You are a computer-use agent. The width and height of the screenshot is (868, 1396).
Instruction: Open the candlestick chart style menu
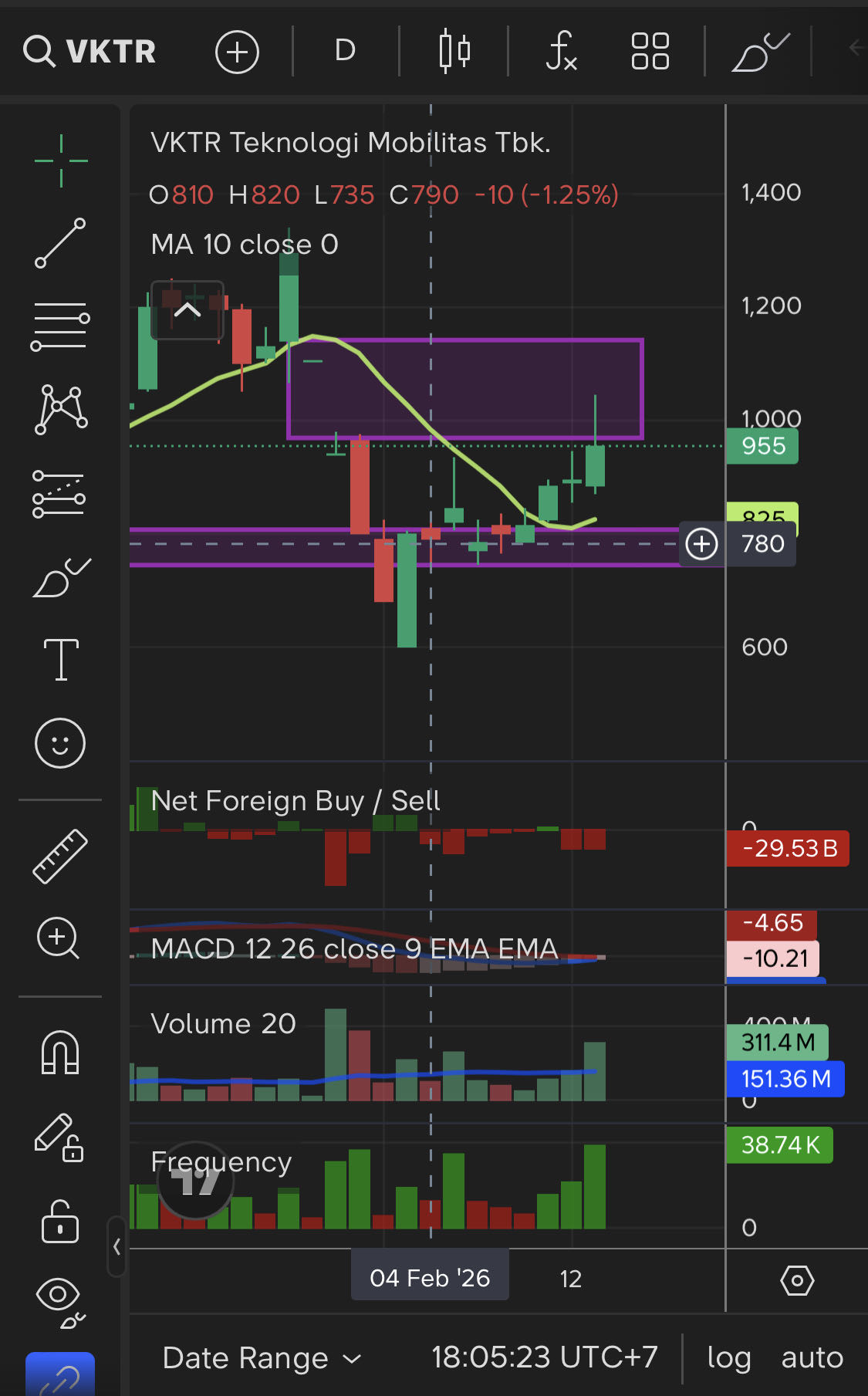click(454, 52)
